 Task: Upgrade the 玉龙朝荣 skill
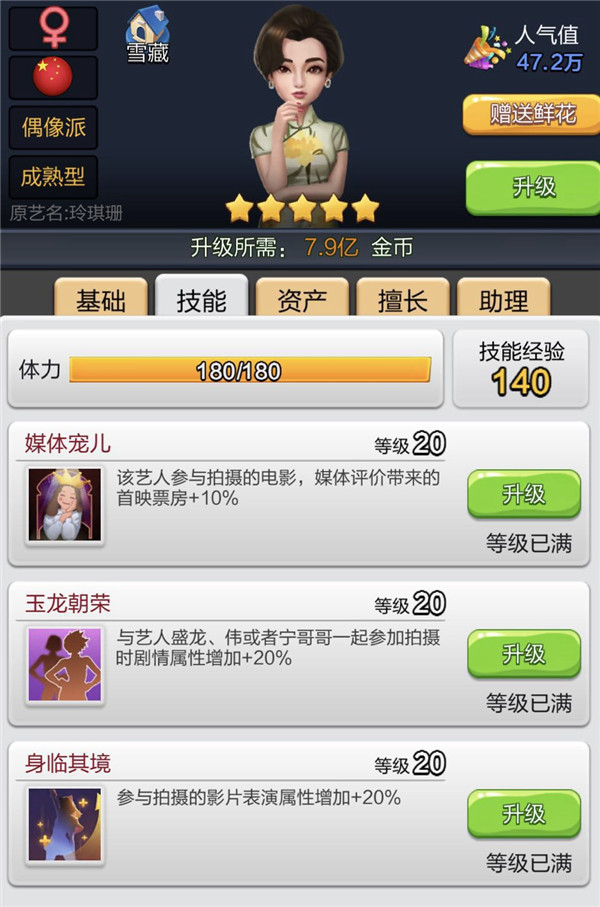(x=524, y=654)
